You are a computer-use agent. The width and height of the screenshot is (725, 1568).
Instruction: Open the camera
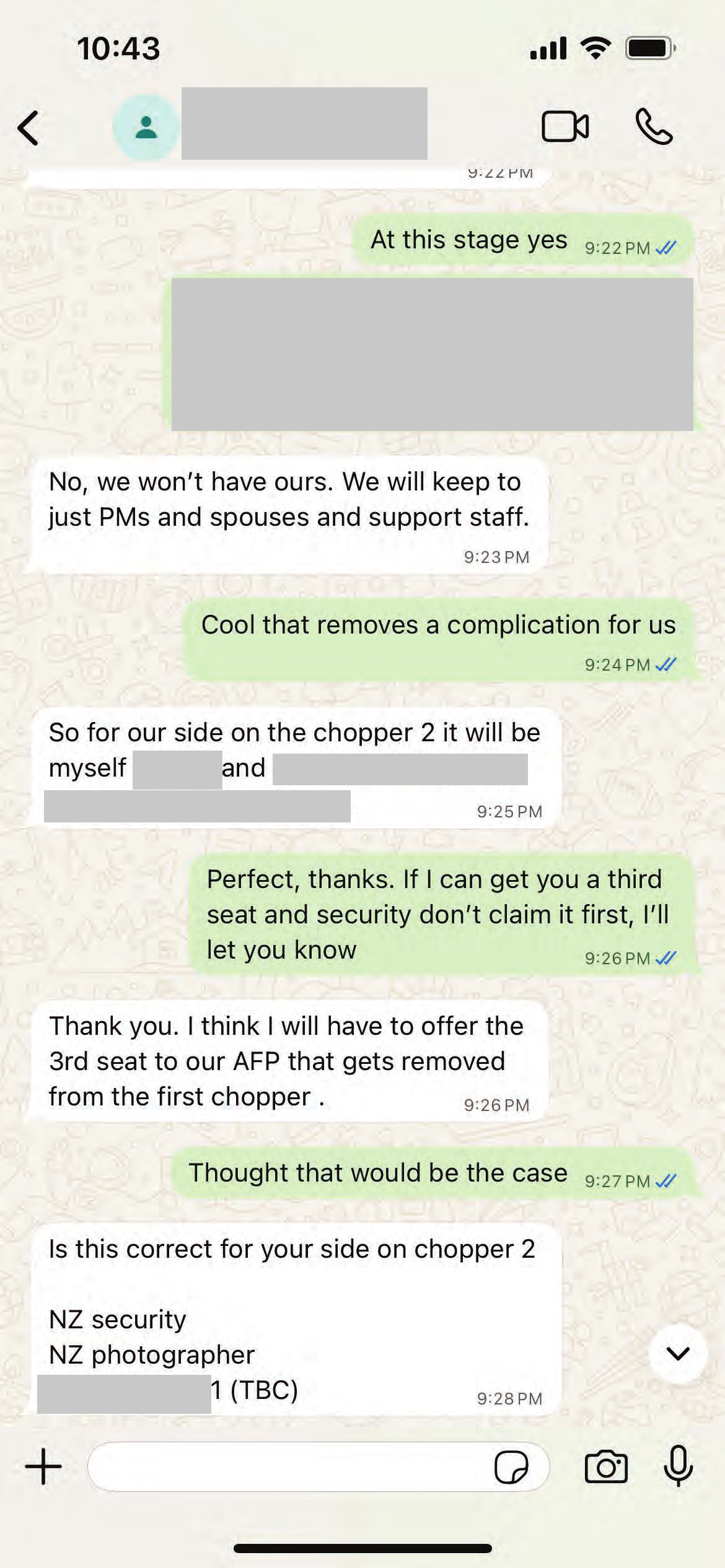tap(606, 1466)
